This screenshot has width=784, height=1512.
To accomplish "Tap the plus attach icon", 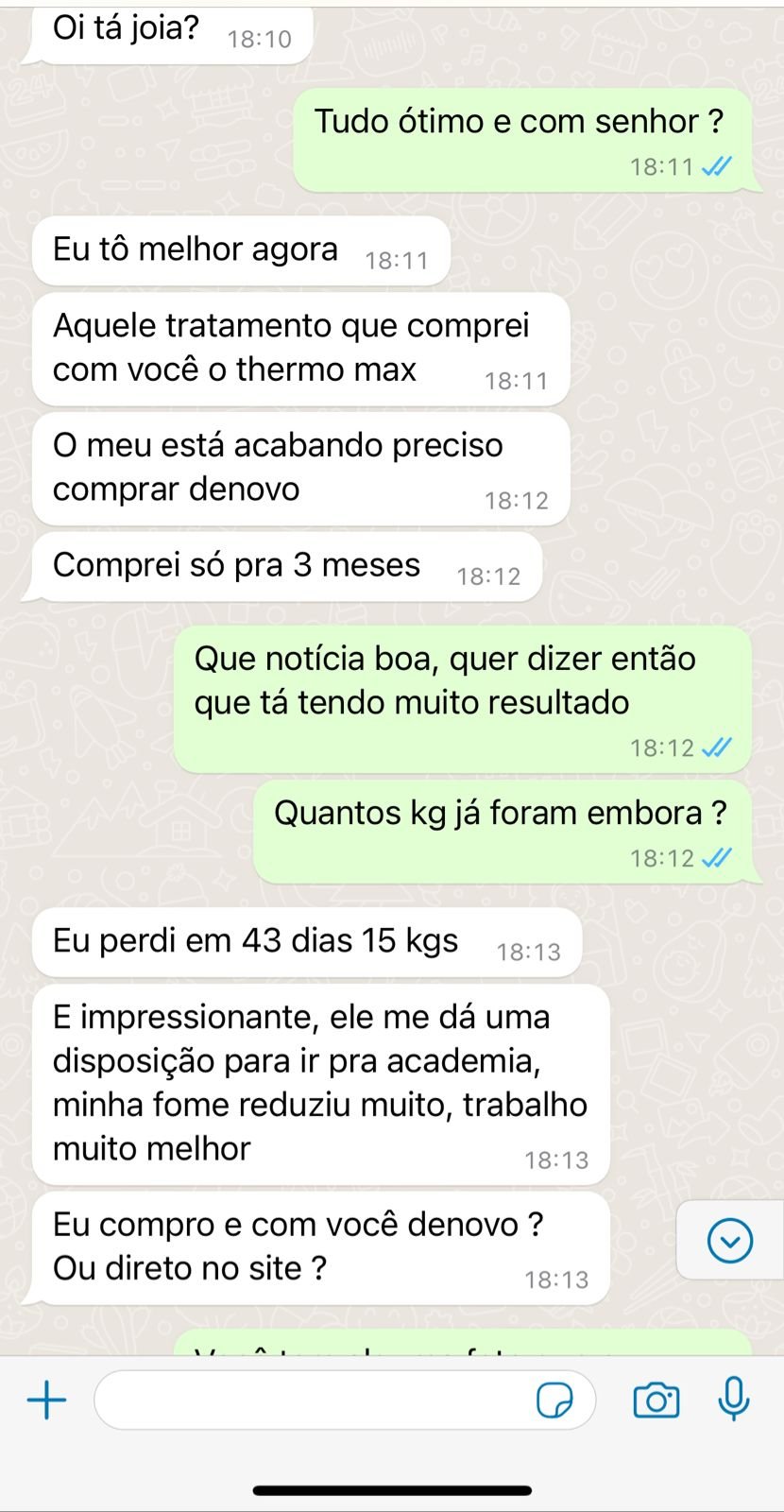I will 46,1400.
